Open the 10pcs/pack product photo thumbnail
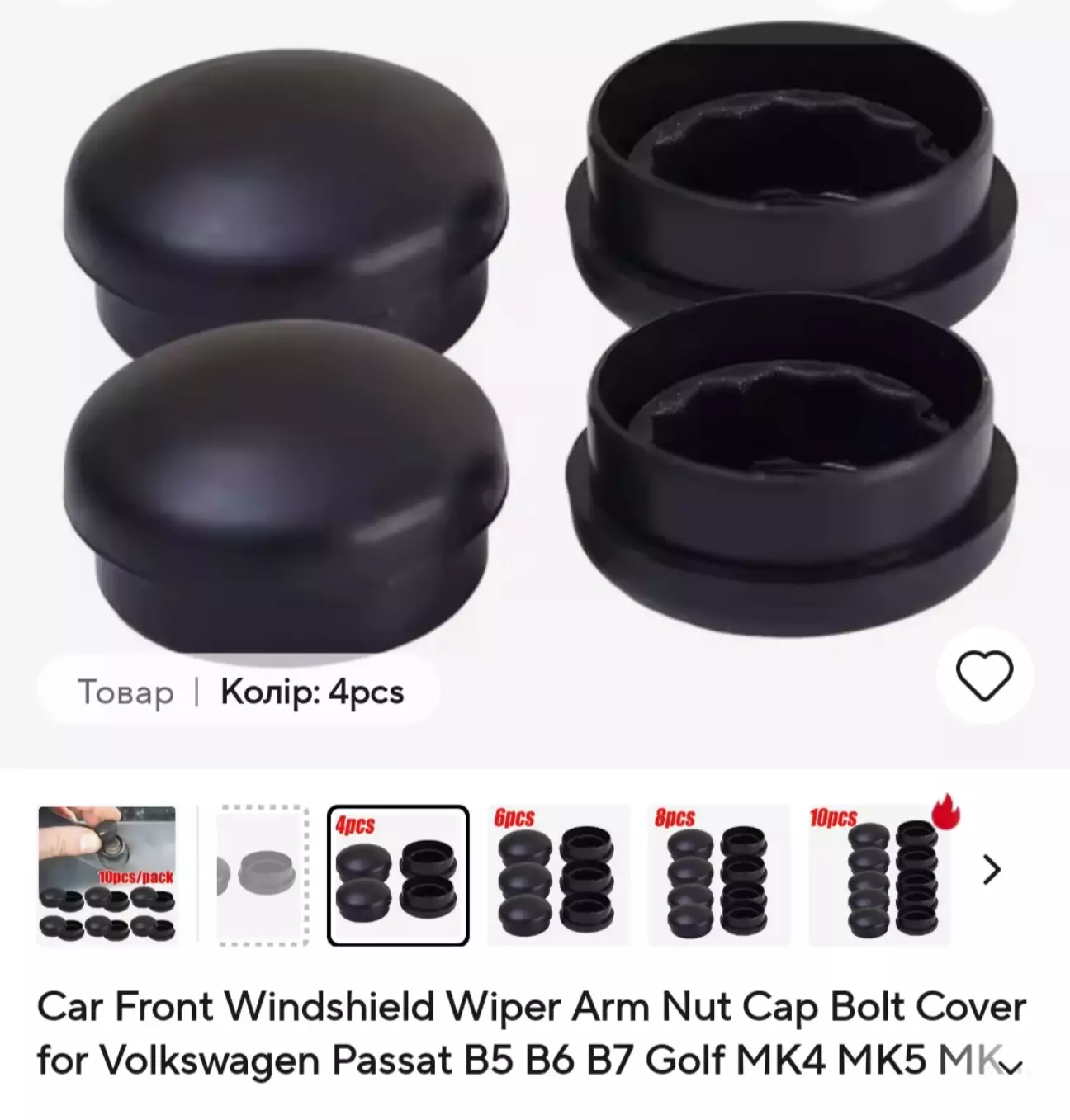This screenshot has width=1070, height=1120. 107,875
